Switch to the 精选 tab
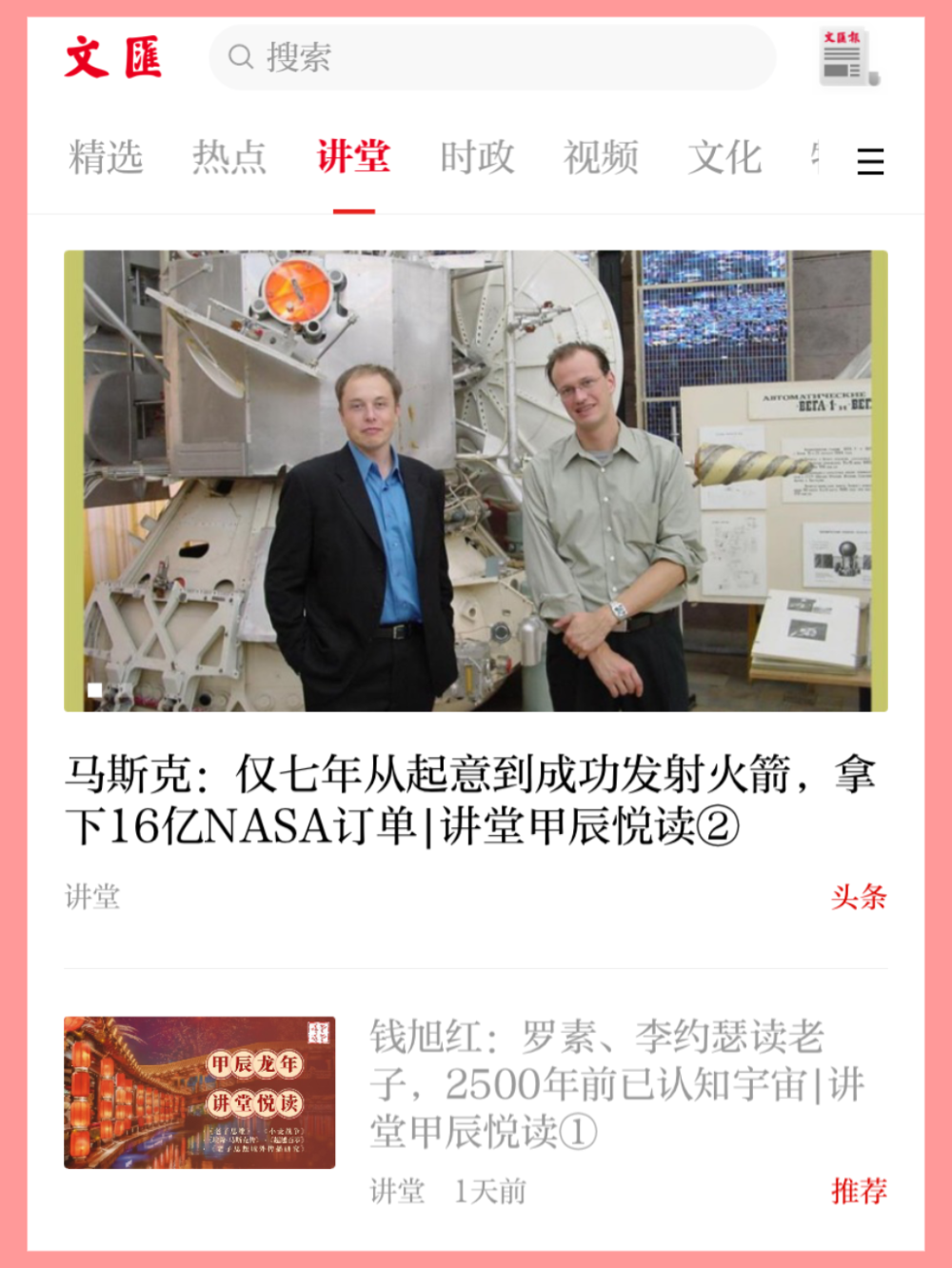This screenshot has width=952, height=1268. point(106,157)
